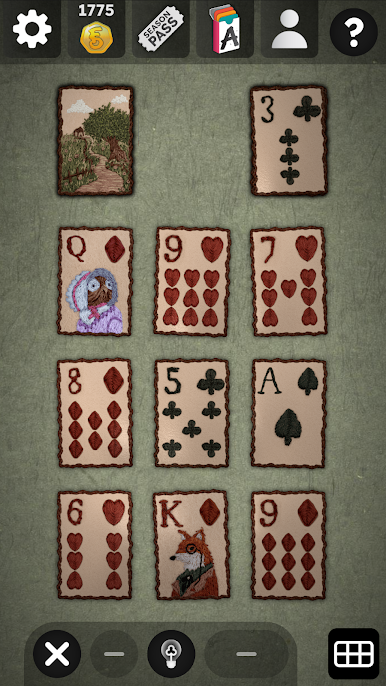This screenshot has width=386, height=686.
Task: Select the Queen of diamonds card
Action: pos(95,281)
